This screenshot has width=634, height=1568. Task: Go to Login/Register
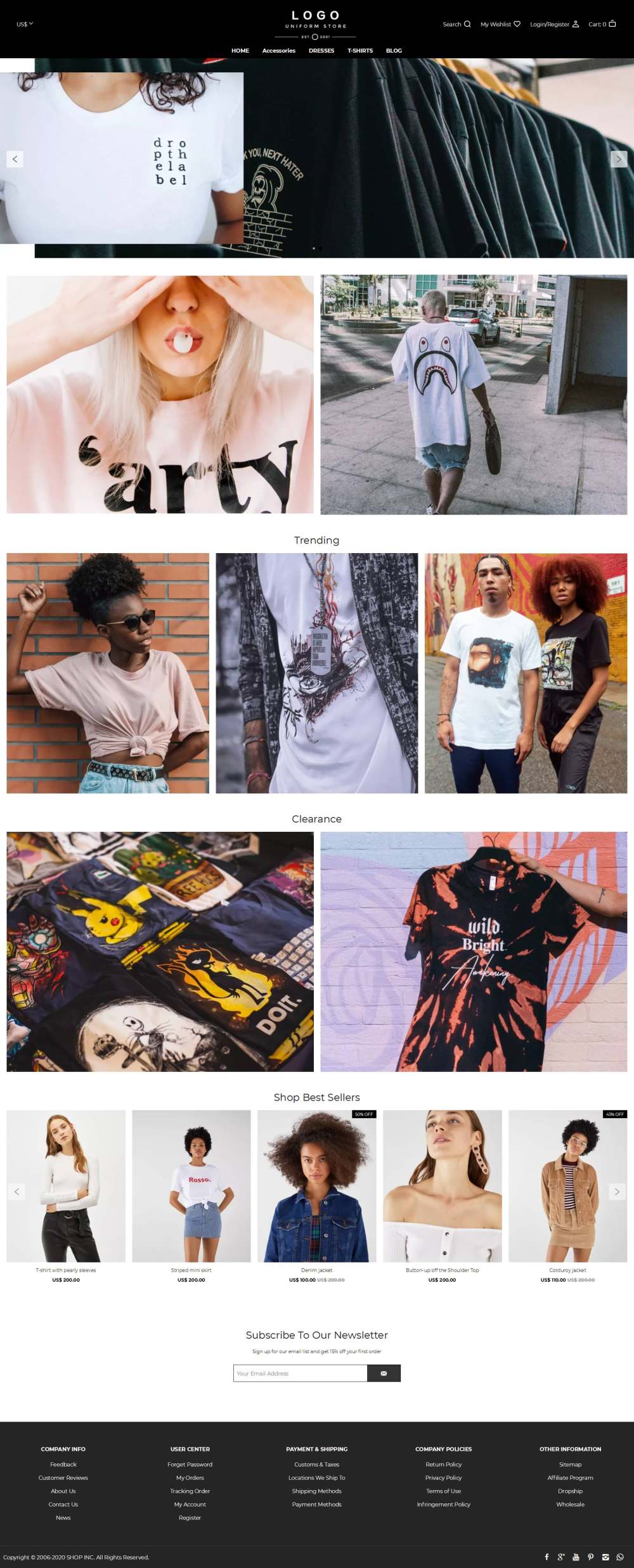pyautogui.click(x=554, y=24)
